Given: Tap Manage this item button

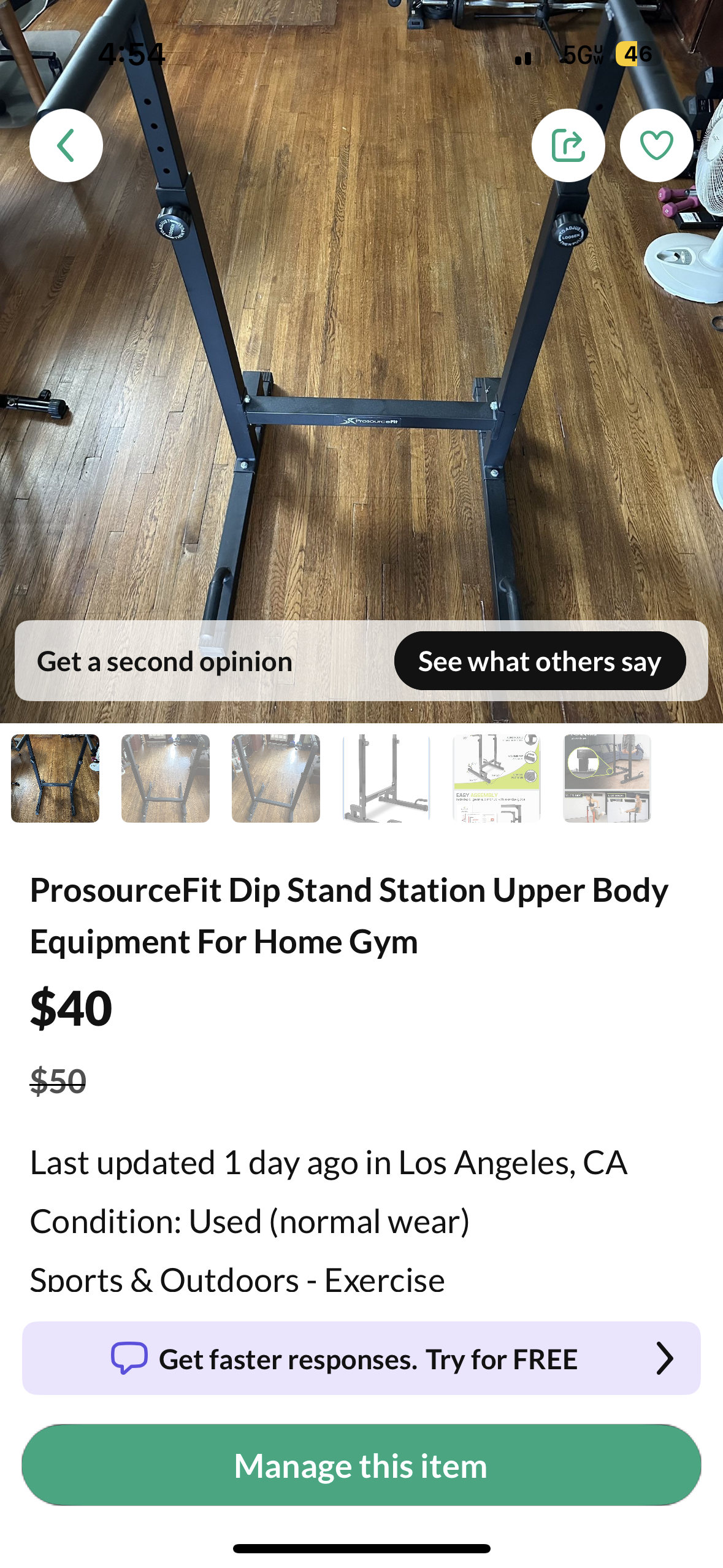Looking at the screenshot, I should 361,1465.
